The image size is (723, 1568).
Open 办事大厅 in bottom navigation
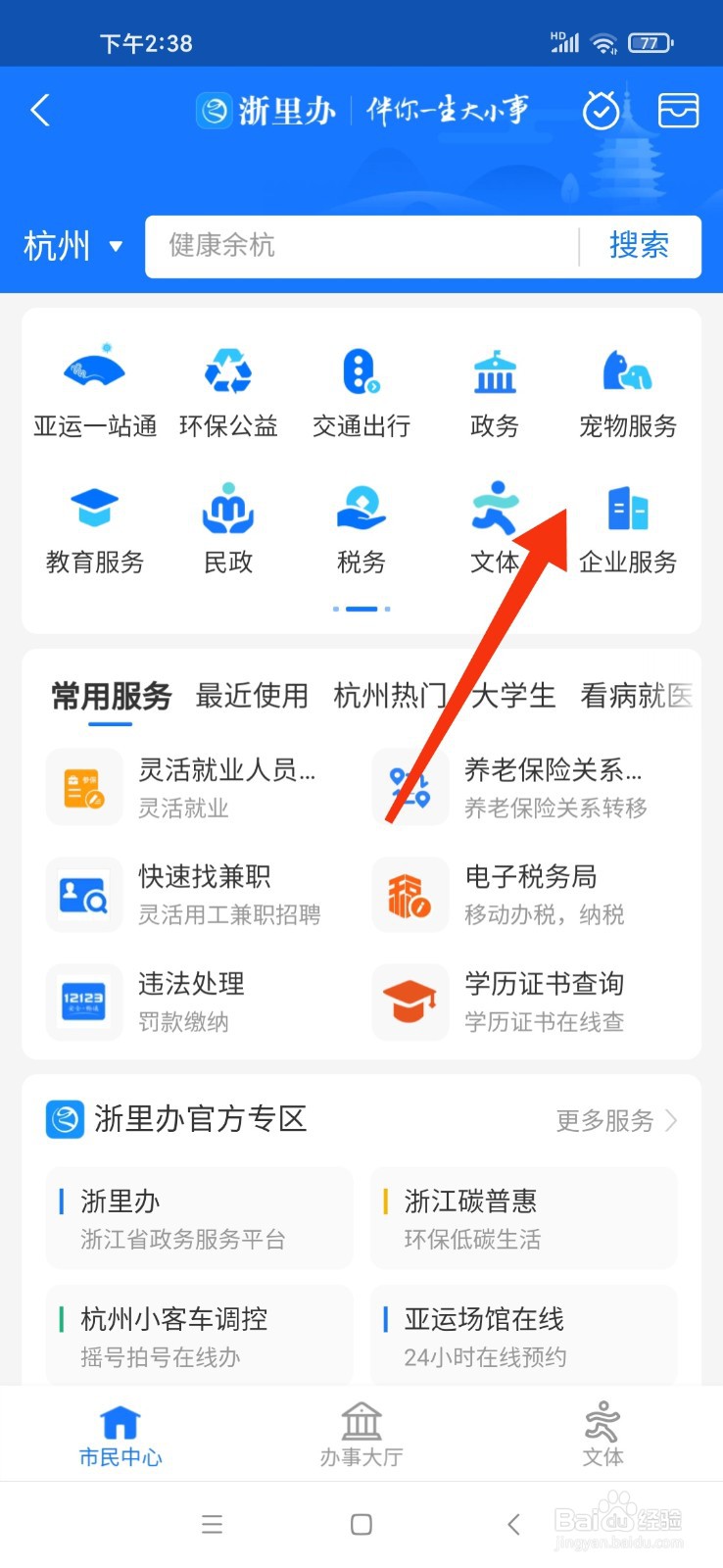coord(361,1434)
